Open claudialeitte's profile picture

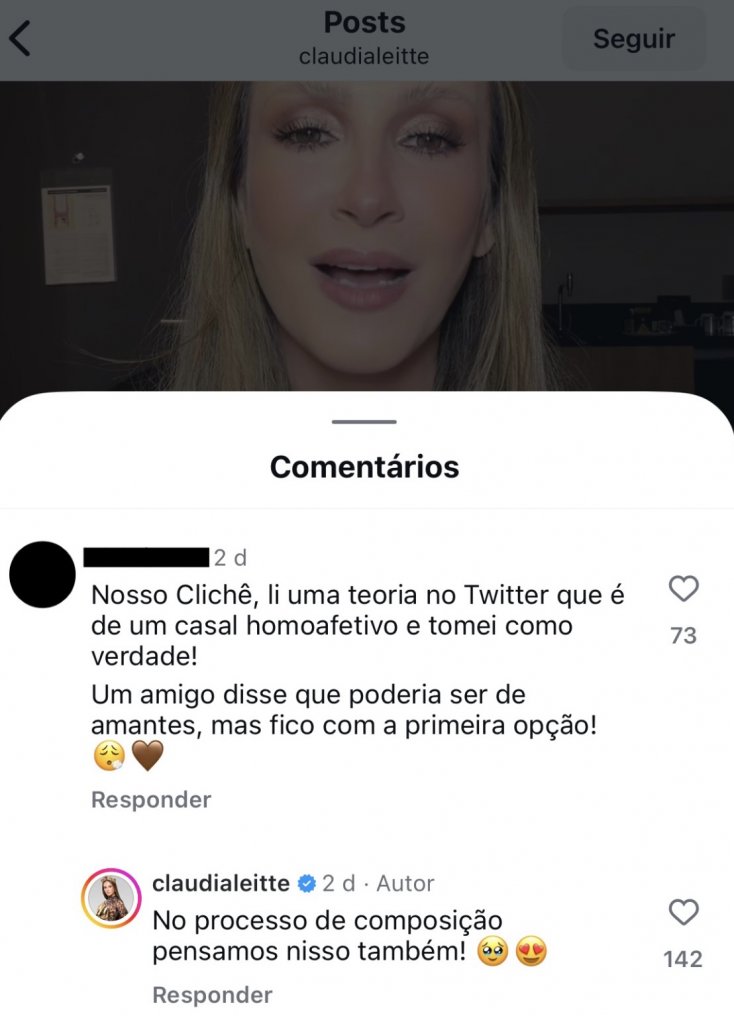(111, 899)
